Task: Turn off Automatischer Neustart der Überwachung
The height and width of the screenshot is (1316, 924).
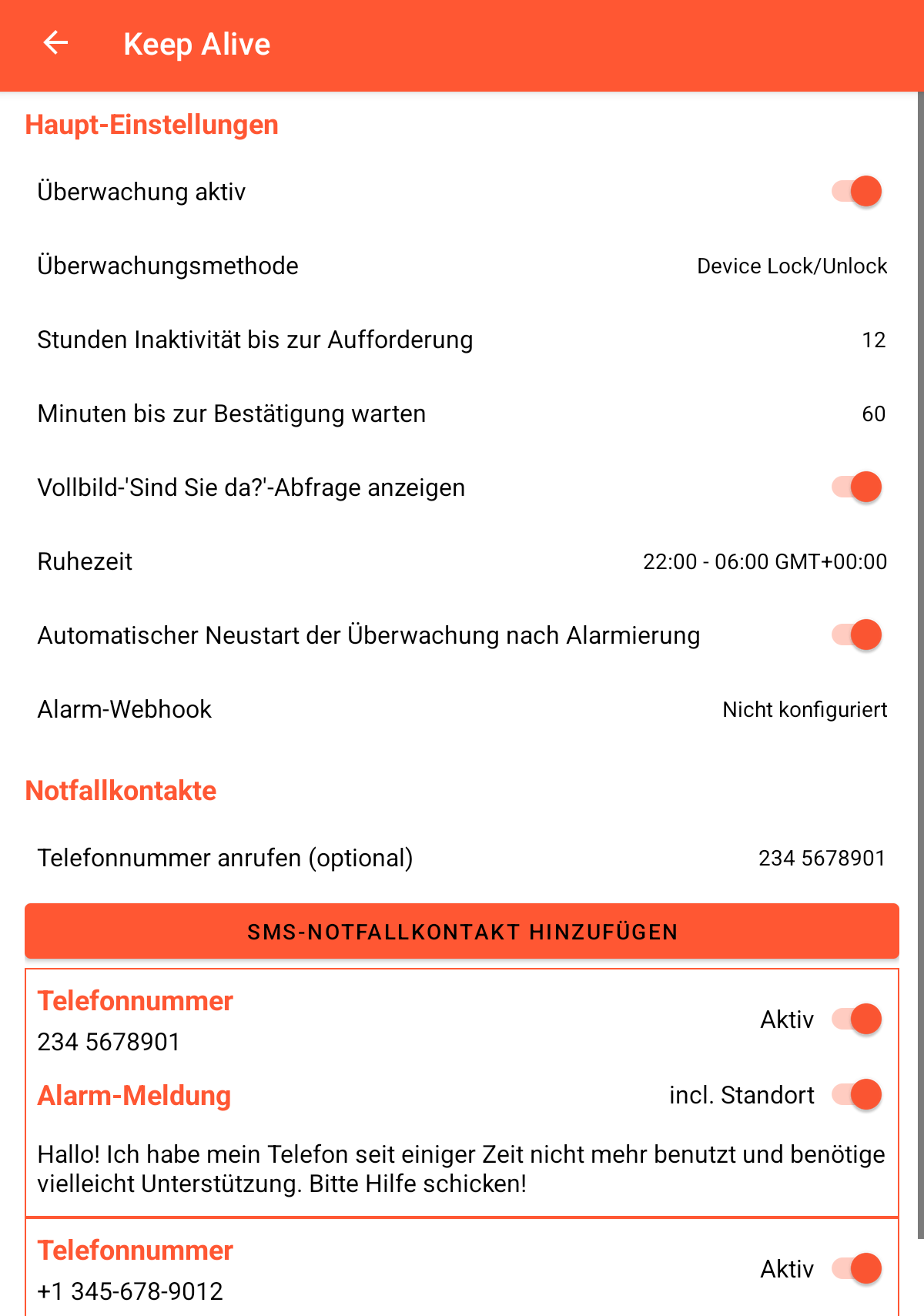Action: pyautogui.click(x=856, y=635)
